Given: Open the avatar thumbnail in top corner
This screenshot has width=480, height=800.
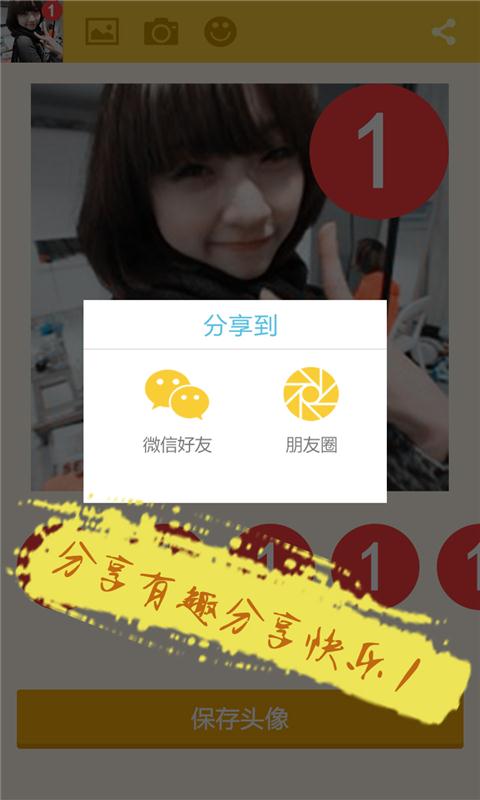Looking at the screenshot, I should coord(32,32).
